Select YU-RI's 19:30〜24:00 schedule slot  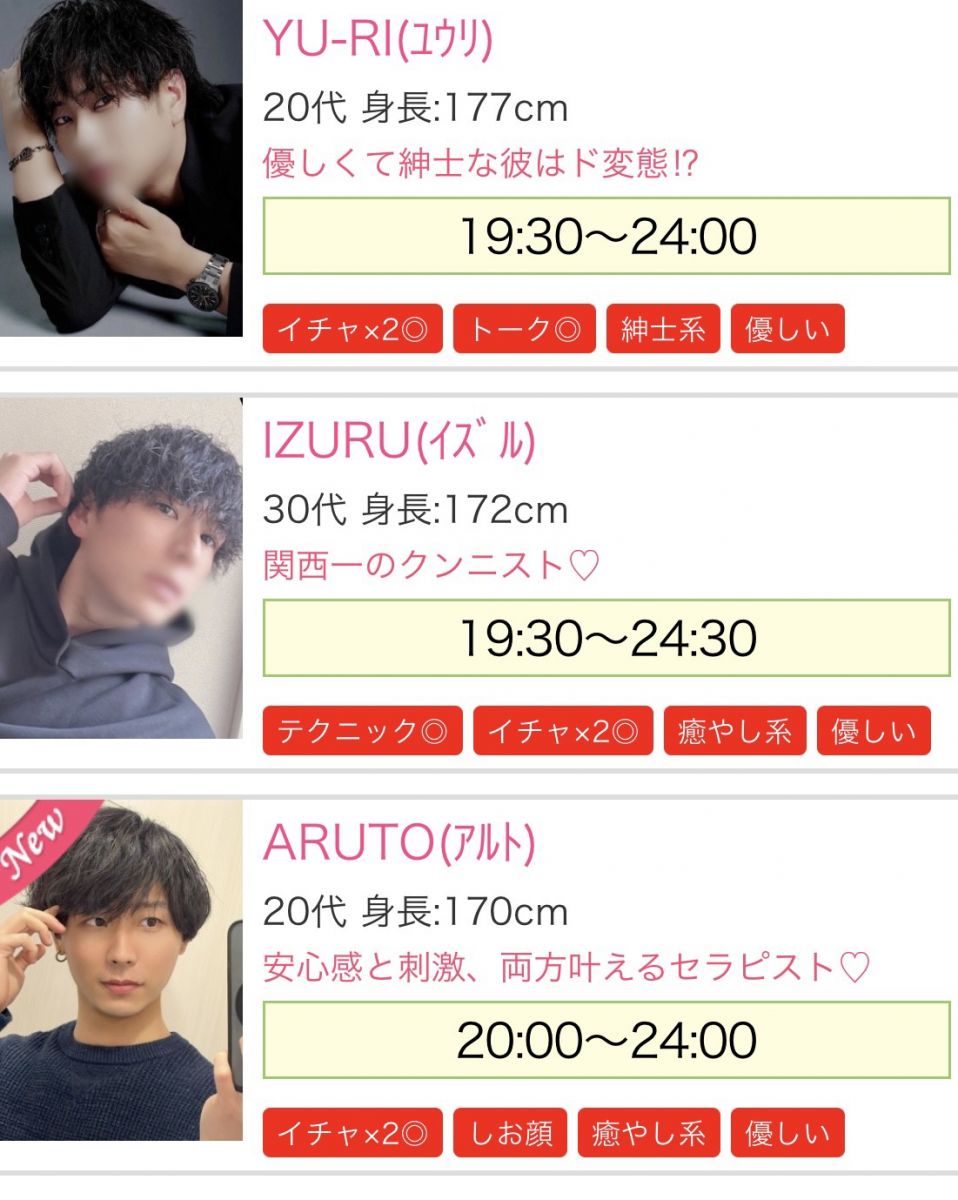[606, 236]
